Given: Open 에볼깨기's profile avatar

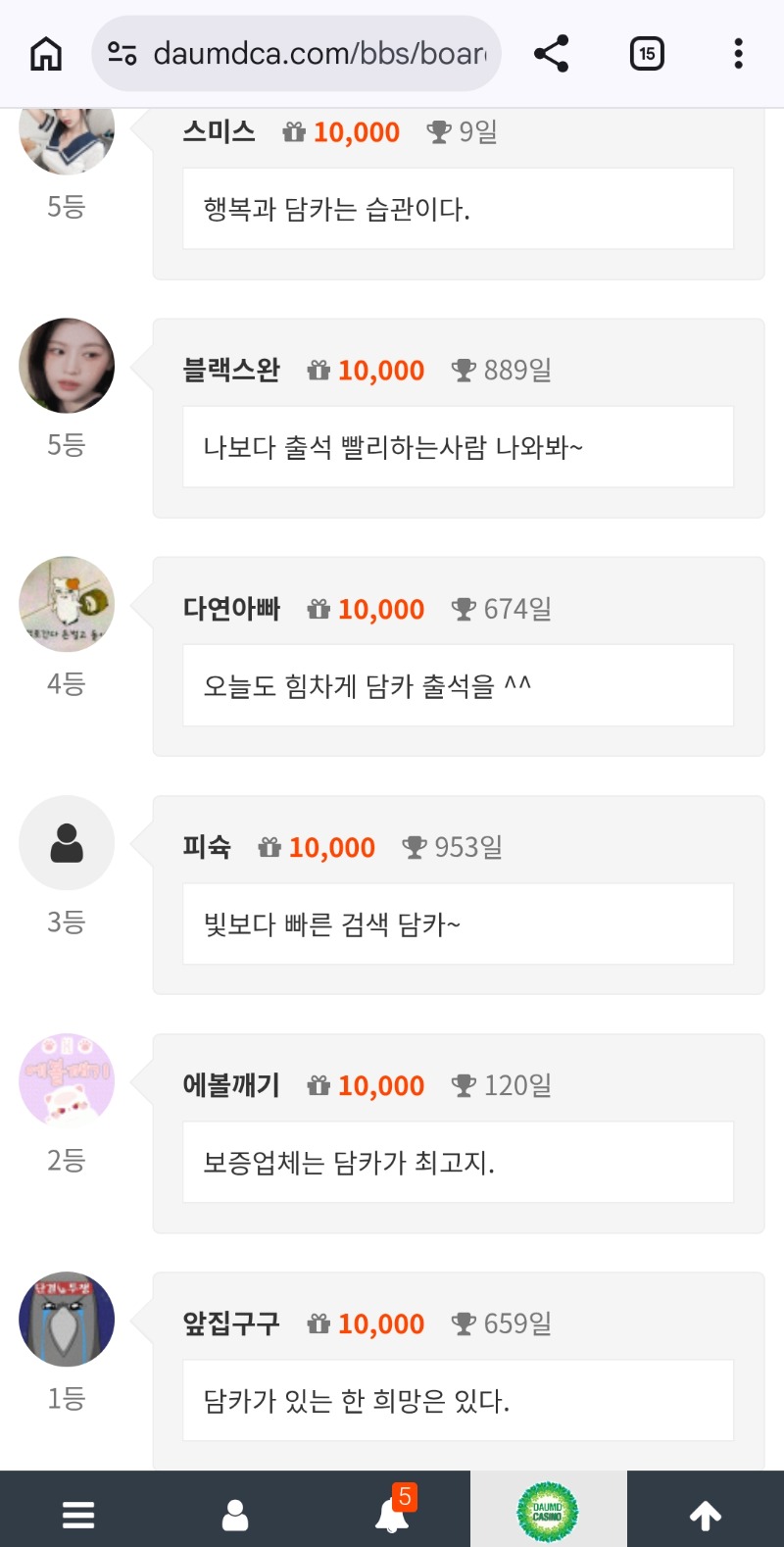Looking at the screenshot, I should pos(67,1081).
